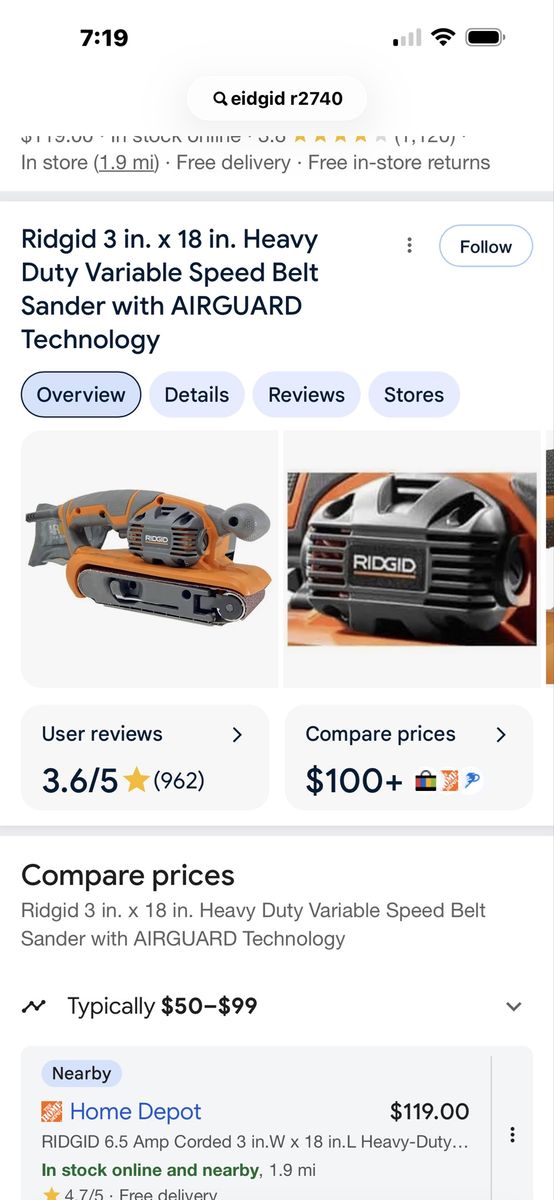Follow this Ridgid belt sander product
The image size is (554, 1200).
tap(485, 247)
